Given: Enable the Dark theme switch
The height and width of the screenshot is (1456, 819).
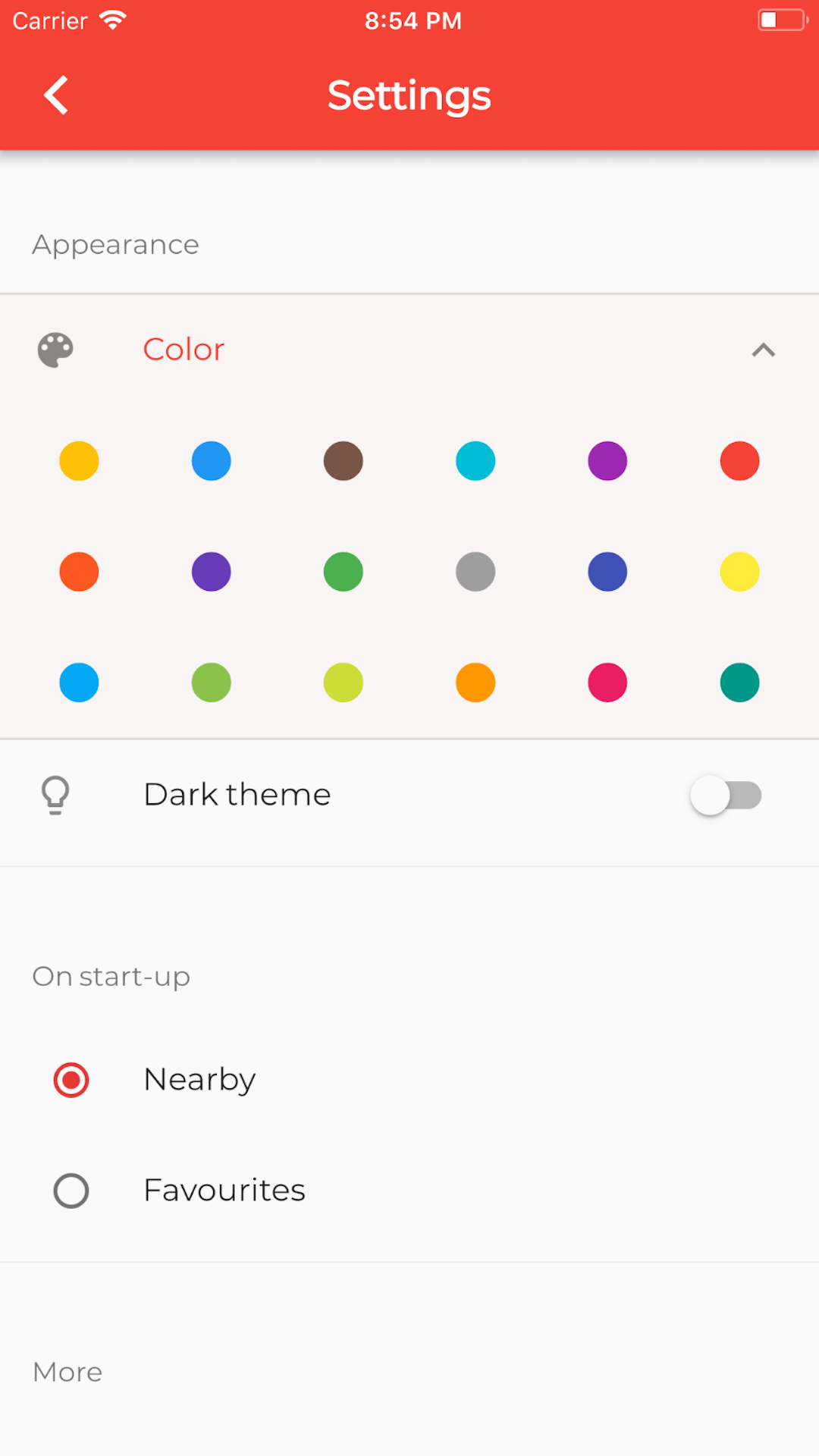Looking at the screenshot, I should 726,795.
